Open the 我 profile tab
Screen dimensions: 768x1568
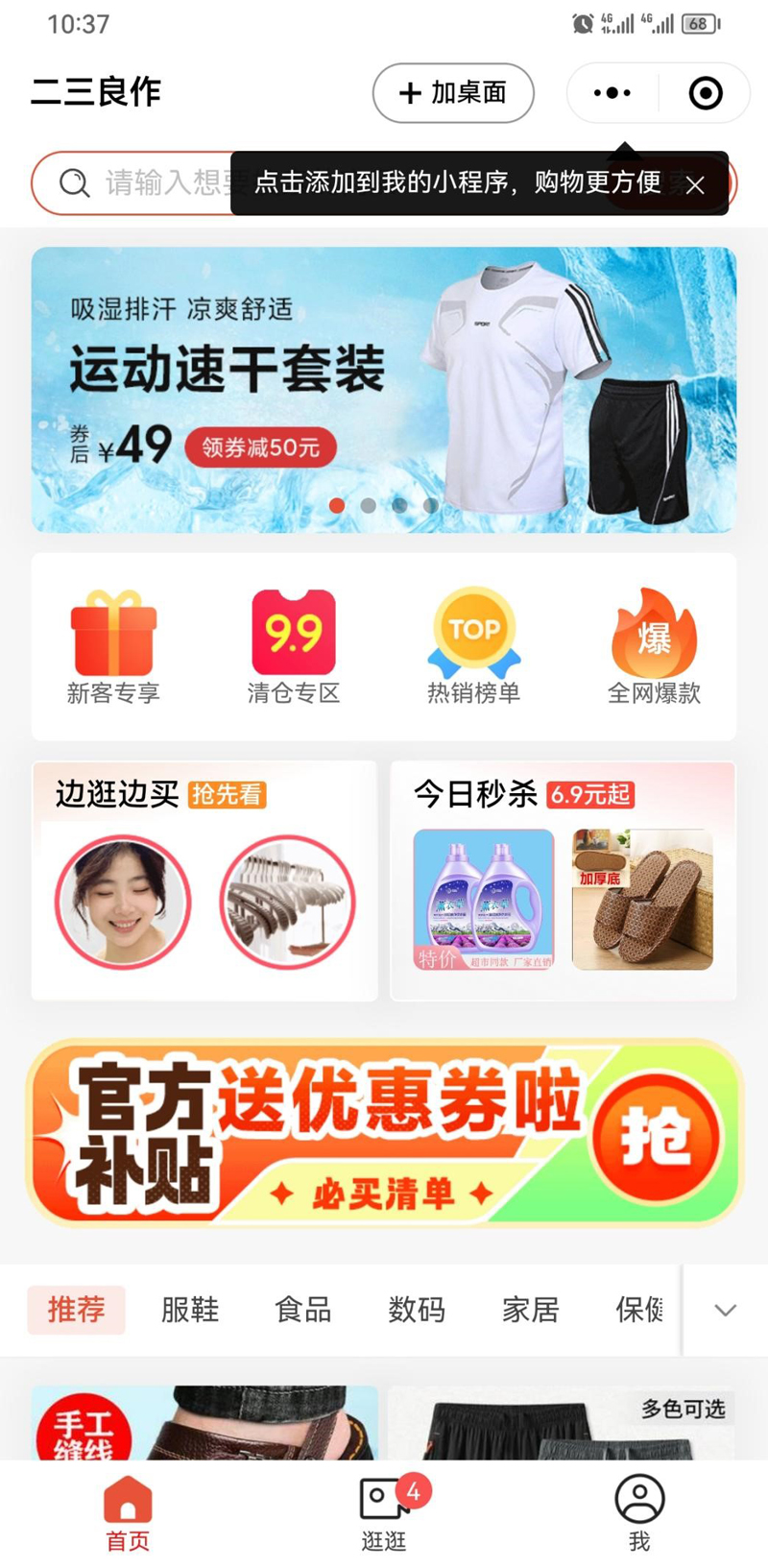click(639, 1513)
